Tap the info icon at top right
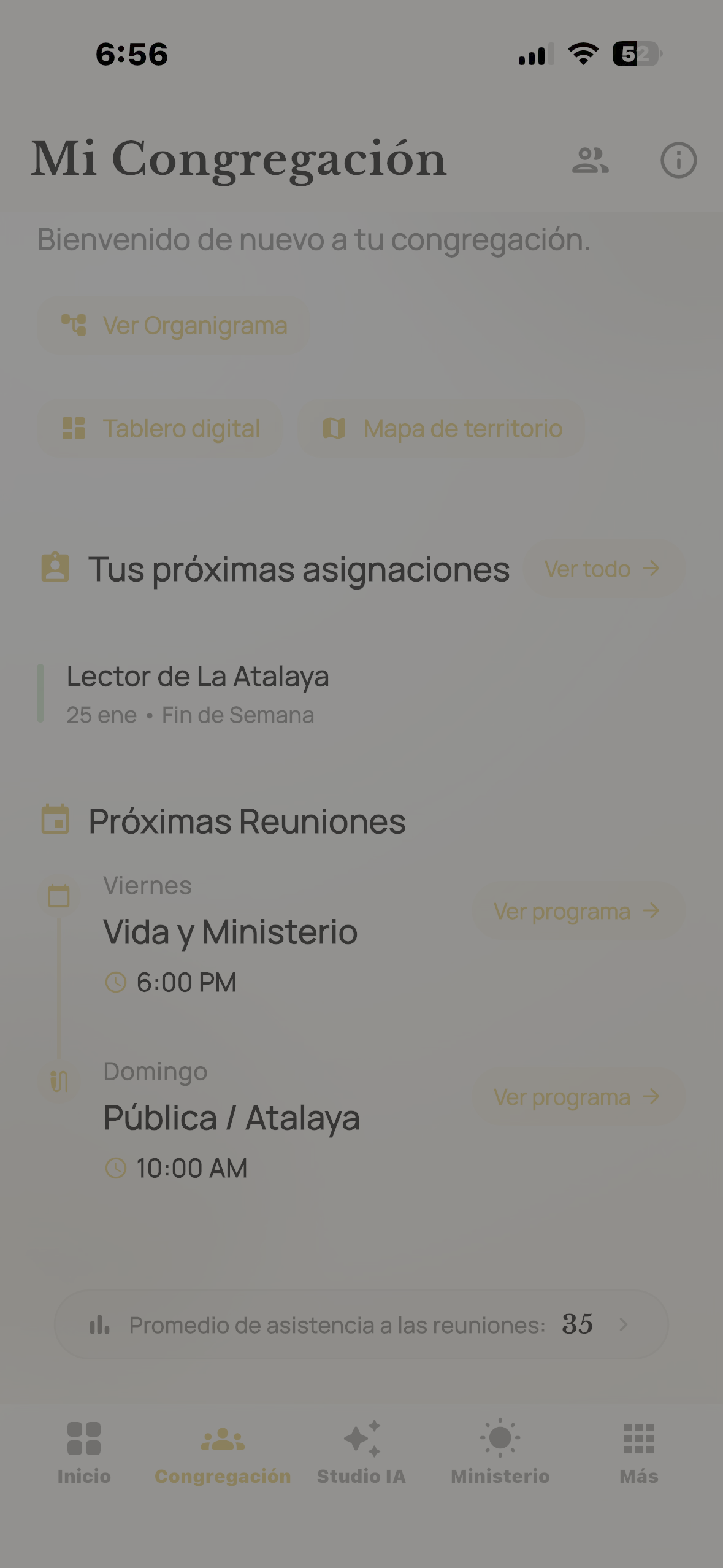 pyautogui.click(x=678, y=160)
